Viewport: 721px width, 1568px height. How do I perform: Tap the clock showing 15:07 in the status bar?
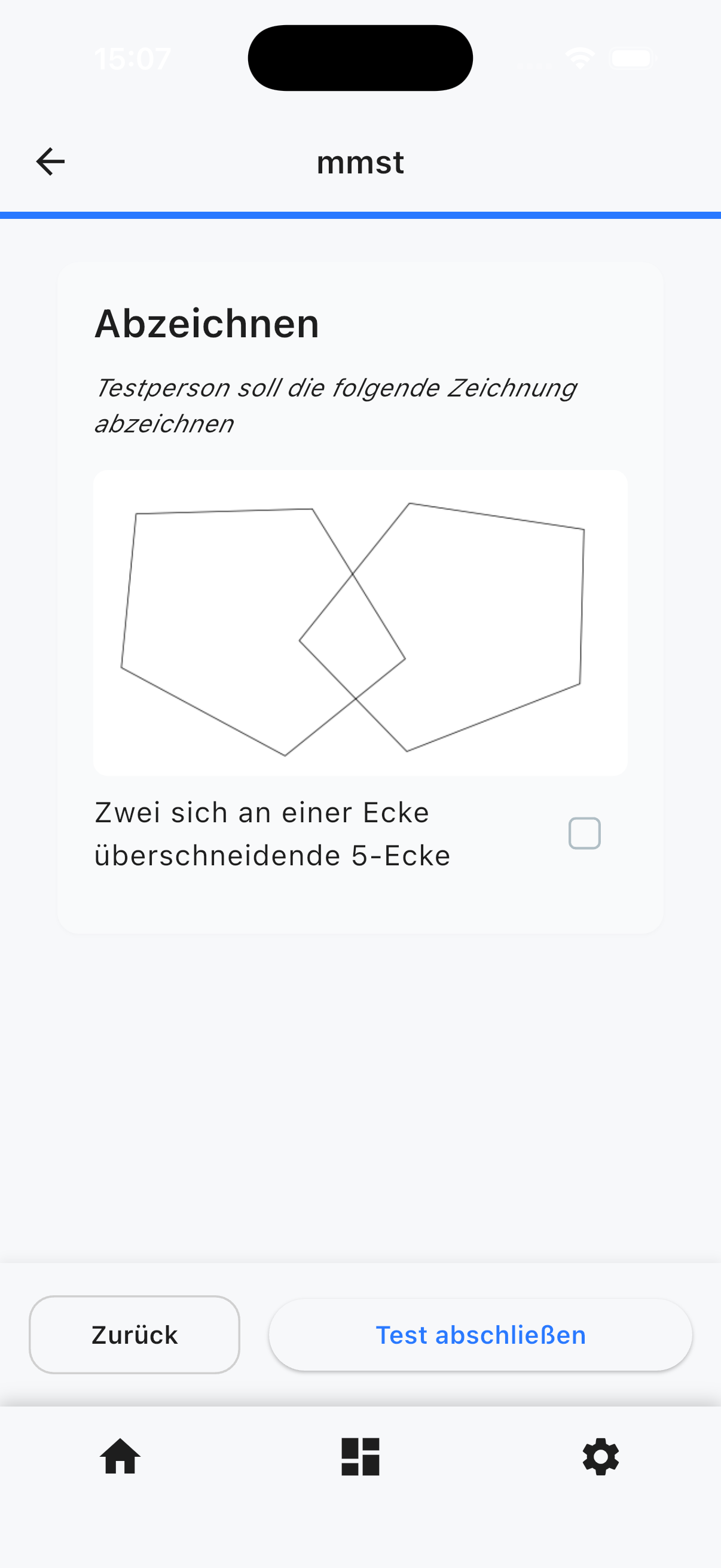[x=133, y=58]
